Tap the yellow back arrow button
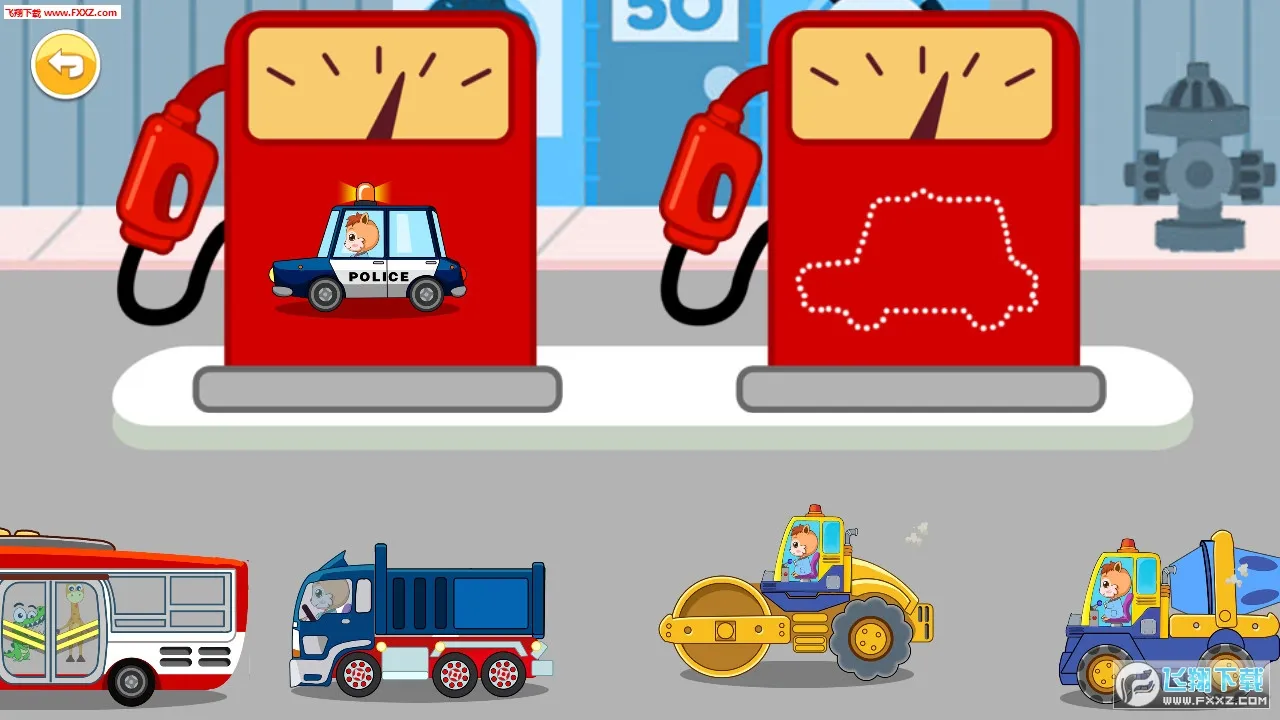 pyautogui.click(x=66, y=65)
